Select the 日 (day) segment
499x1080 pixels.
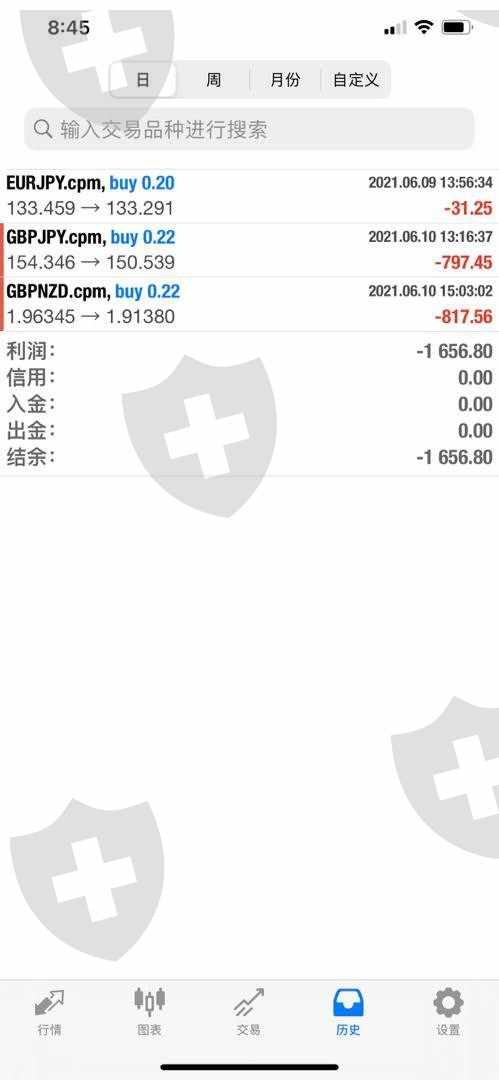(143, 80)
